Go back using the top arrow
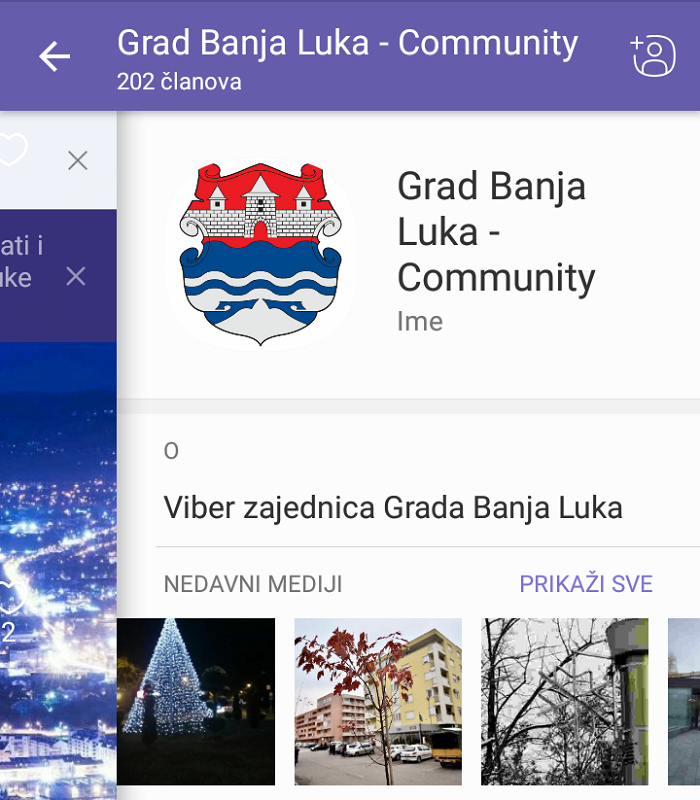The width and height of the screenshot is (700, 800). 55,57
